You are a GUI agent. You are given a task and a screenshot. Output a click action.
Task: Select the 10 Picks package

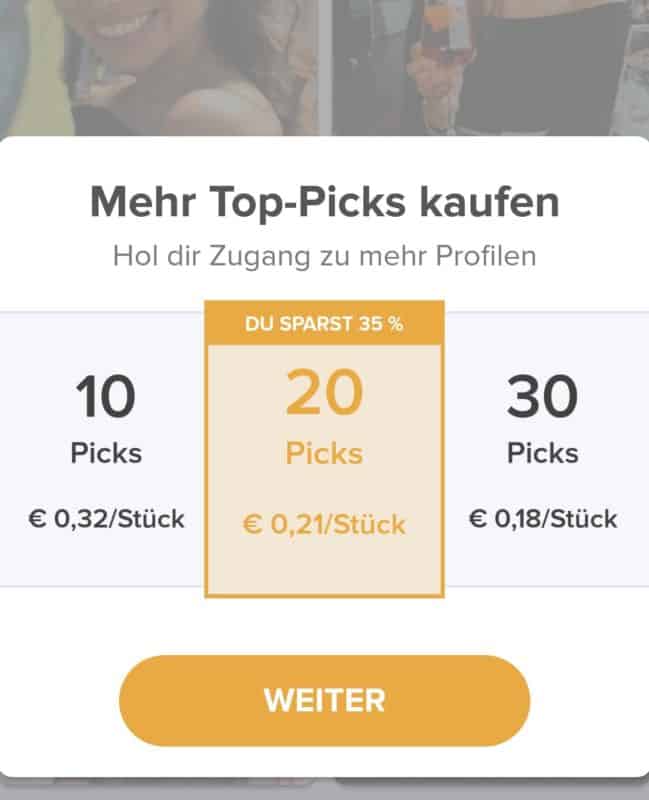pos(105,450)
